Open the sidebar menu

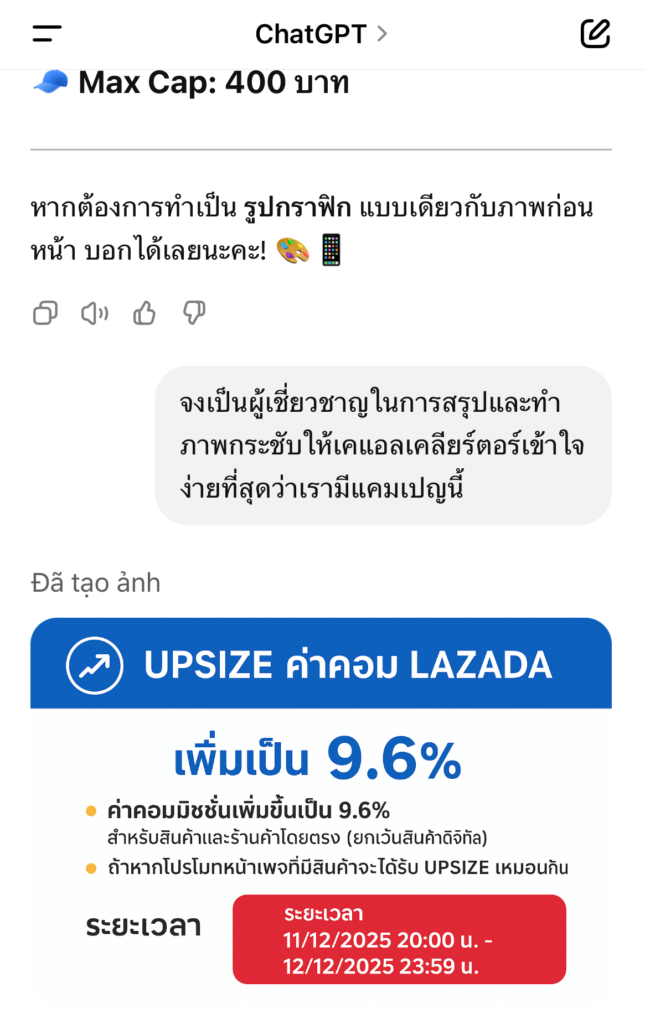point(47,34)
